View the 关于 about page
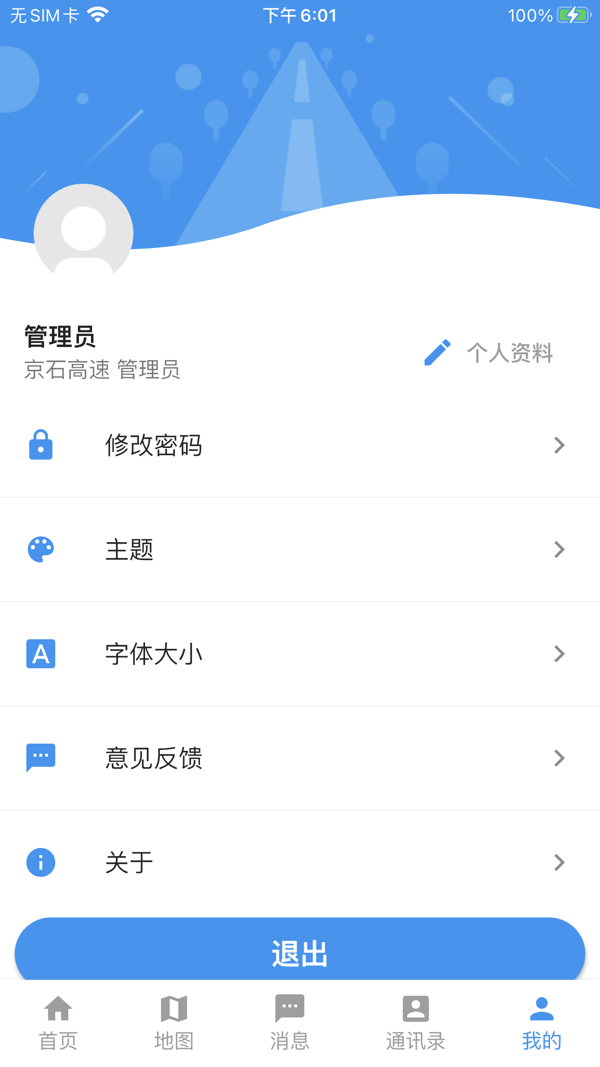Viewport: 600px width, 1067px height. (300, 862)
